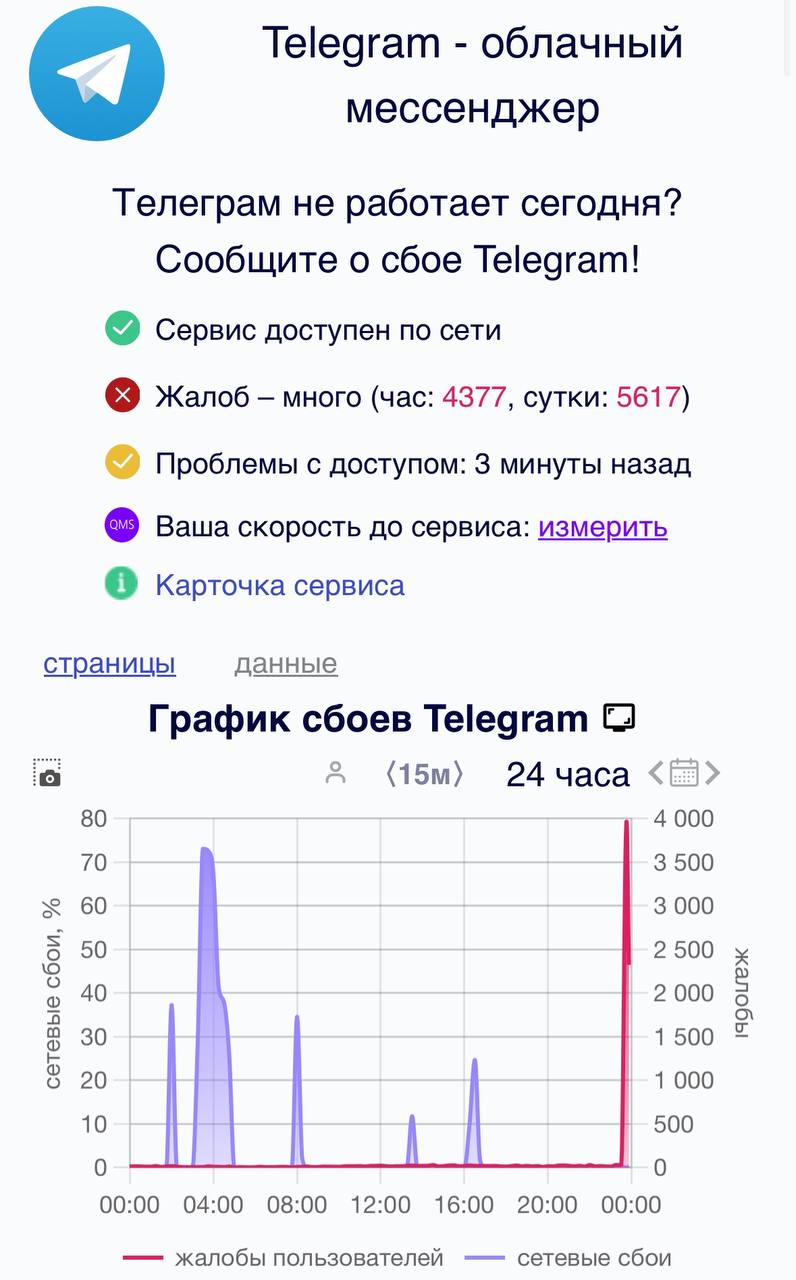The height and width of the screenshot is (1280, 796).
Task: Switch to the страницы tab
Action: click(110, 663)
